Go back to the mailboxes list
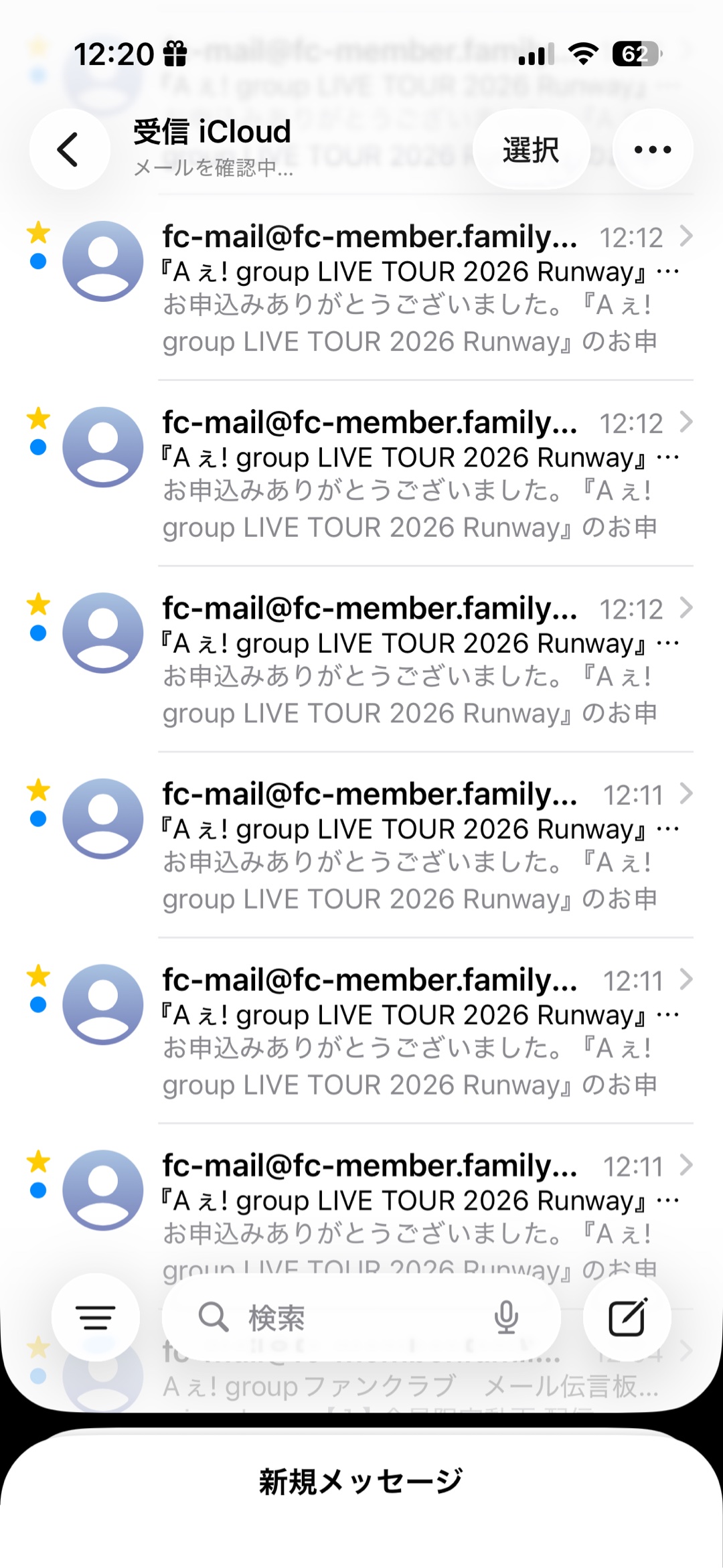The height and width of the screenshot is (1568, 723). 69,149
